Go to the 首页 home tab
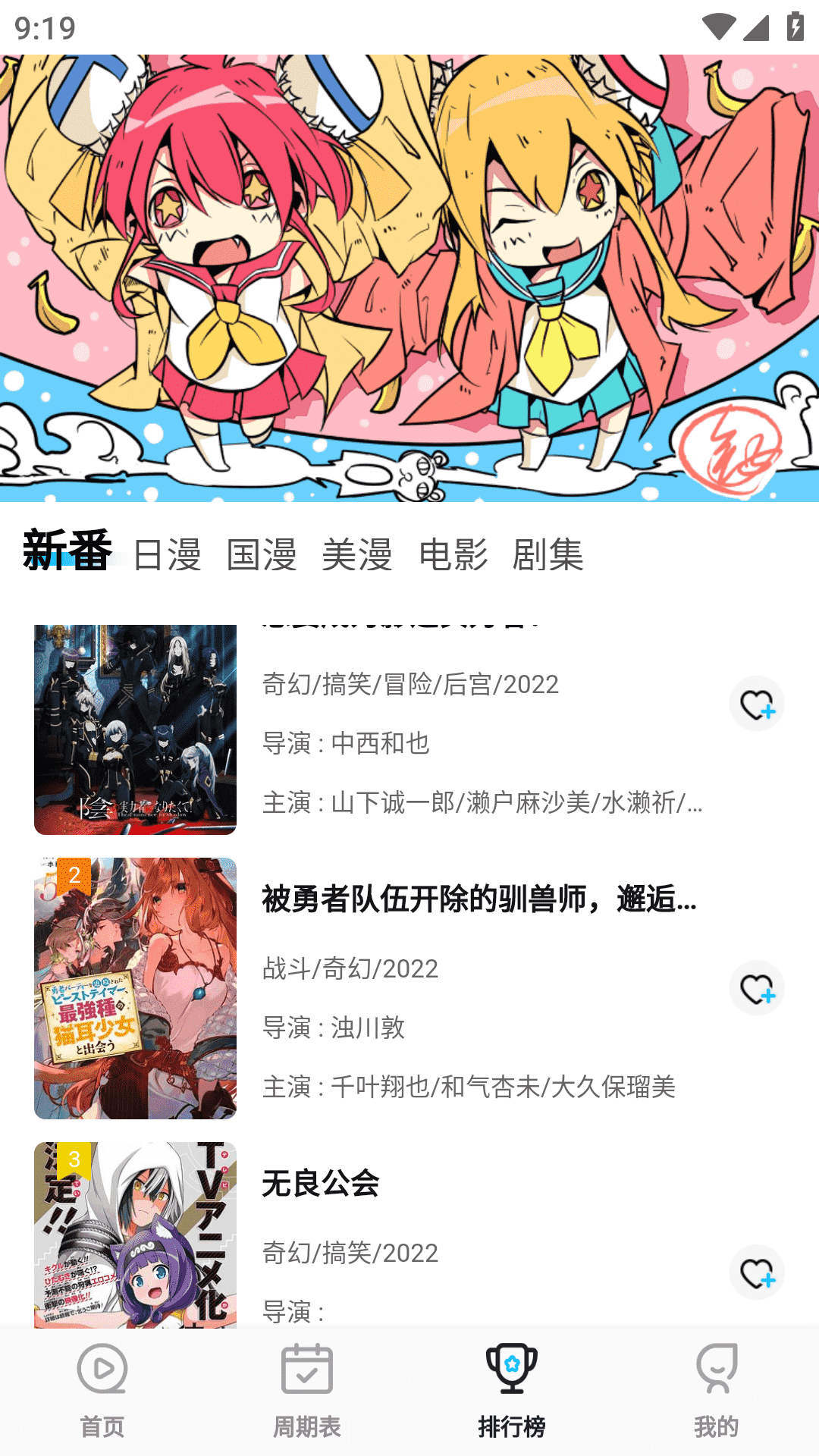The width and height of the screenshot is (819, 1456). coord(102,1391)
